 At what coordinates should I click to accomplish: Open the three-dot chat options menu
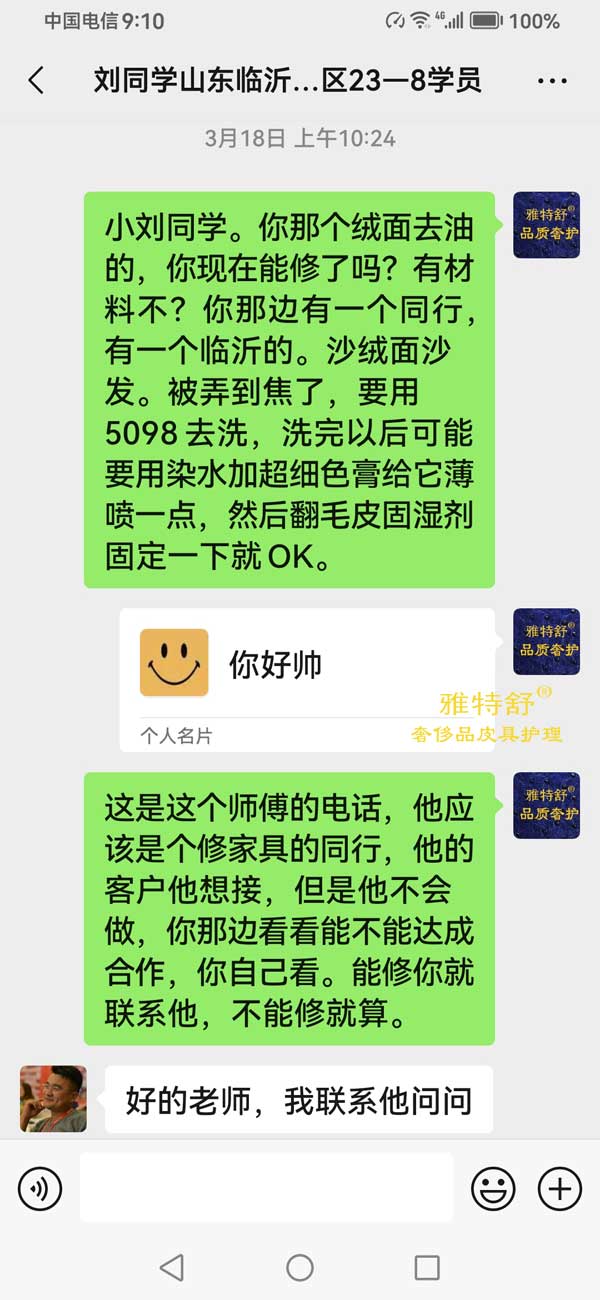(x=552, y=81)
